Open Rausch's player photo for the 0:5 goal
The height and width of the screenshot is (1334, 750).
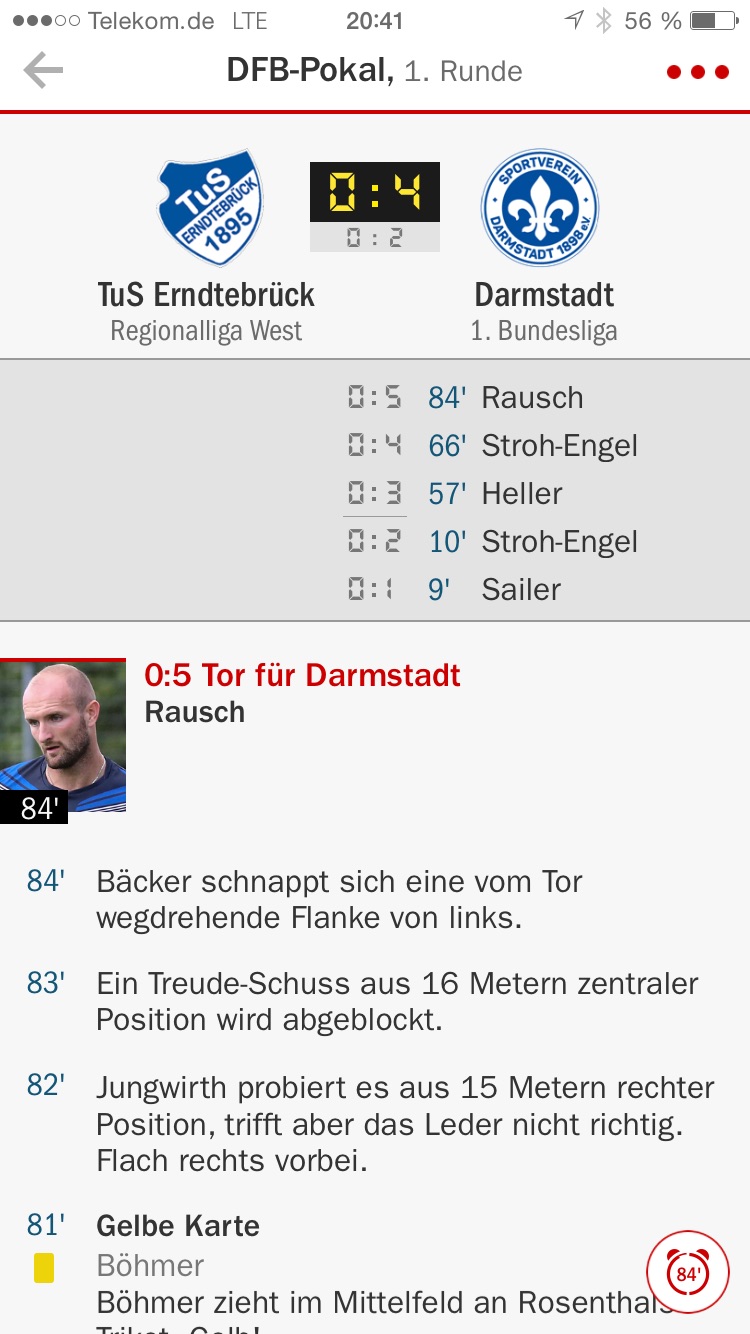coord(63,741)
